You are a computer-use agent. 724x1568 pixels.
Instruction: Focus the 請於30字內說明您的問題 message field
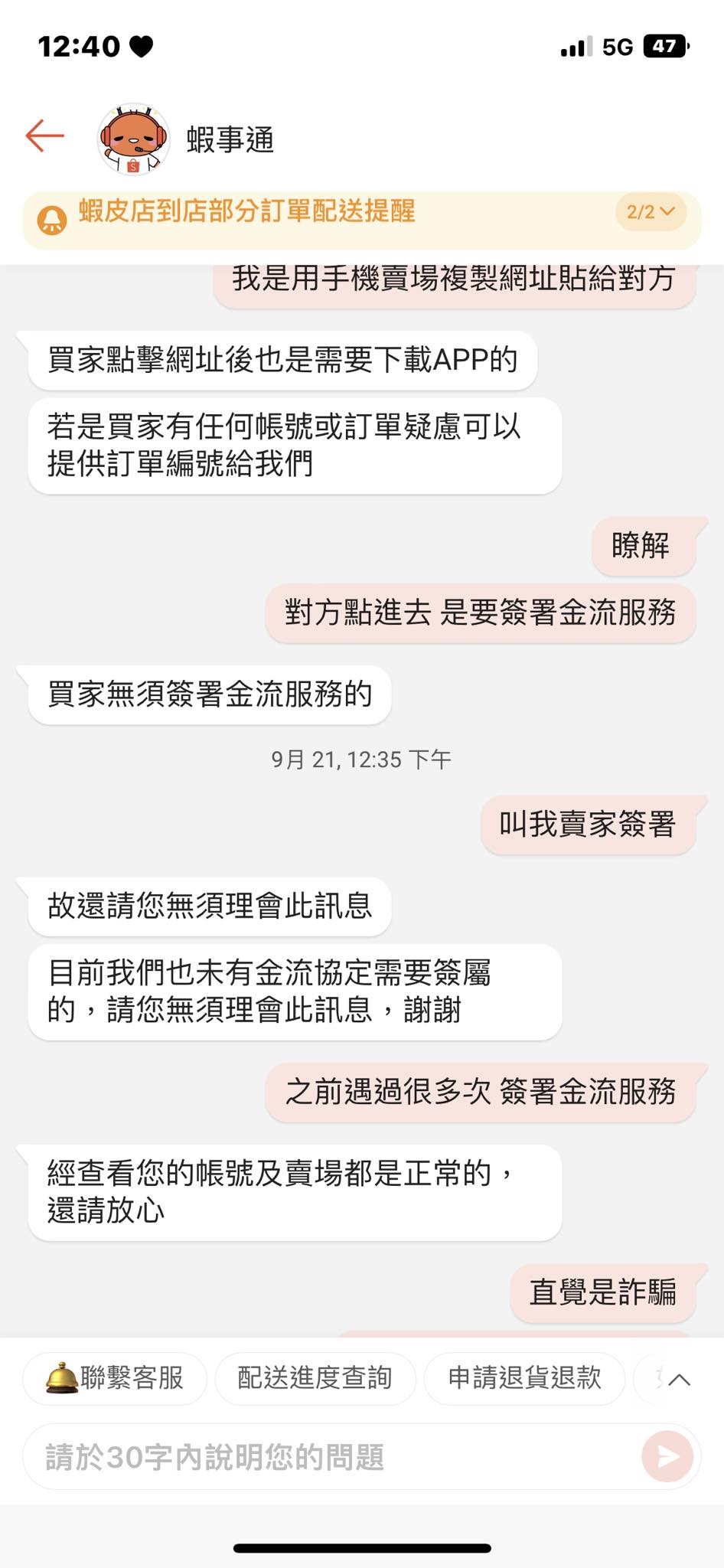click(x=329, y=1457)
